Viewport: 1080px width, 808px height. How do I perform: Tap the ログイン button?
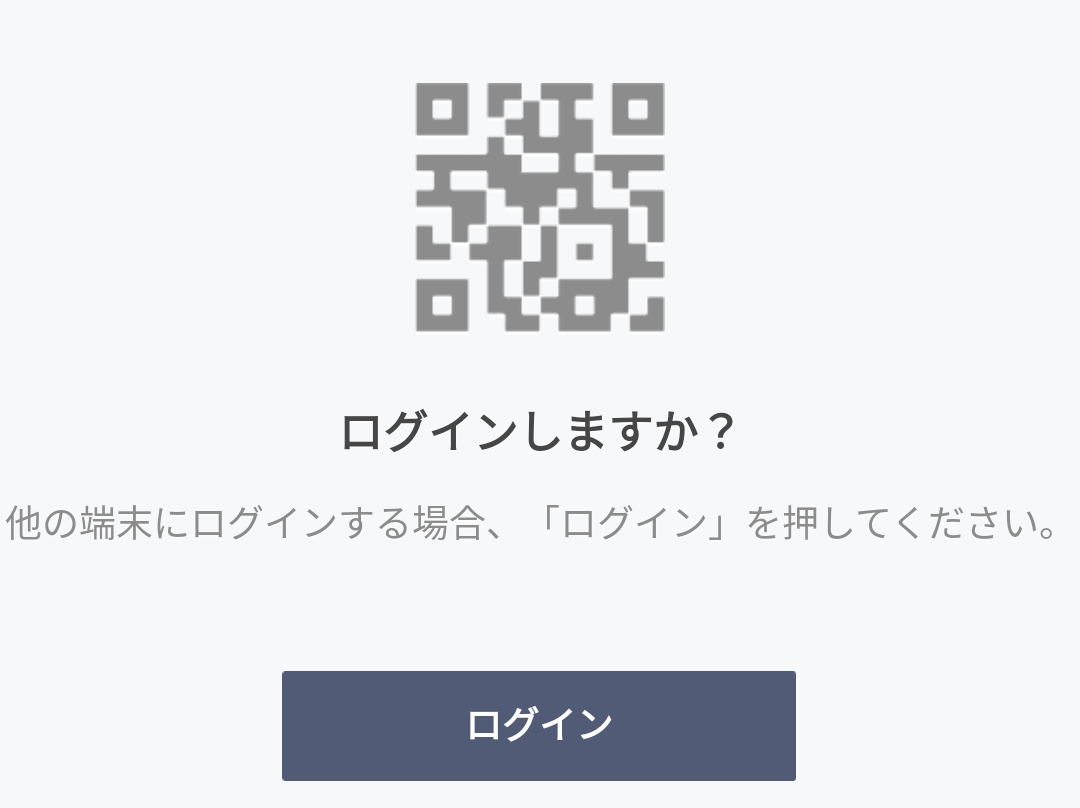539,725
